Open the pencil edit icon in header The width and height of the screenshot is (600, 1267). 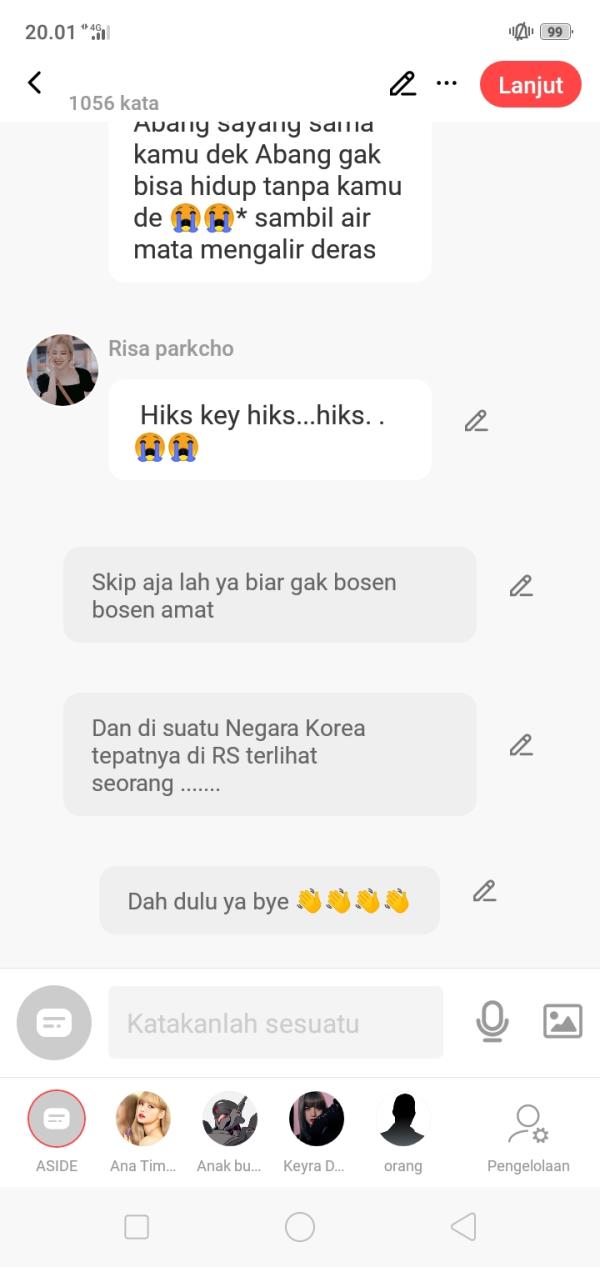[x=402, y=84]
